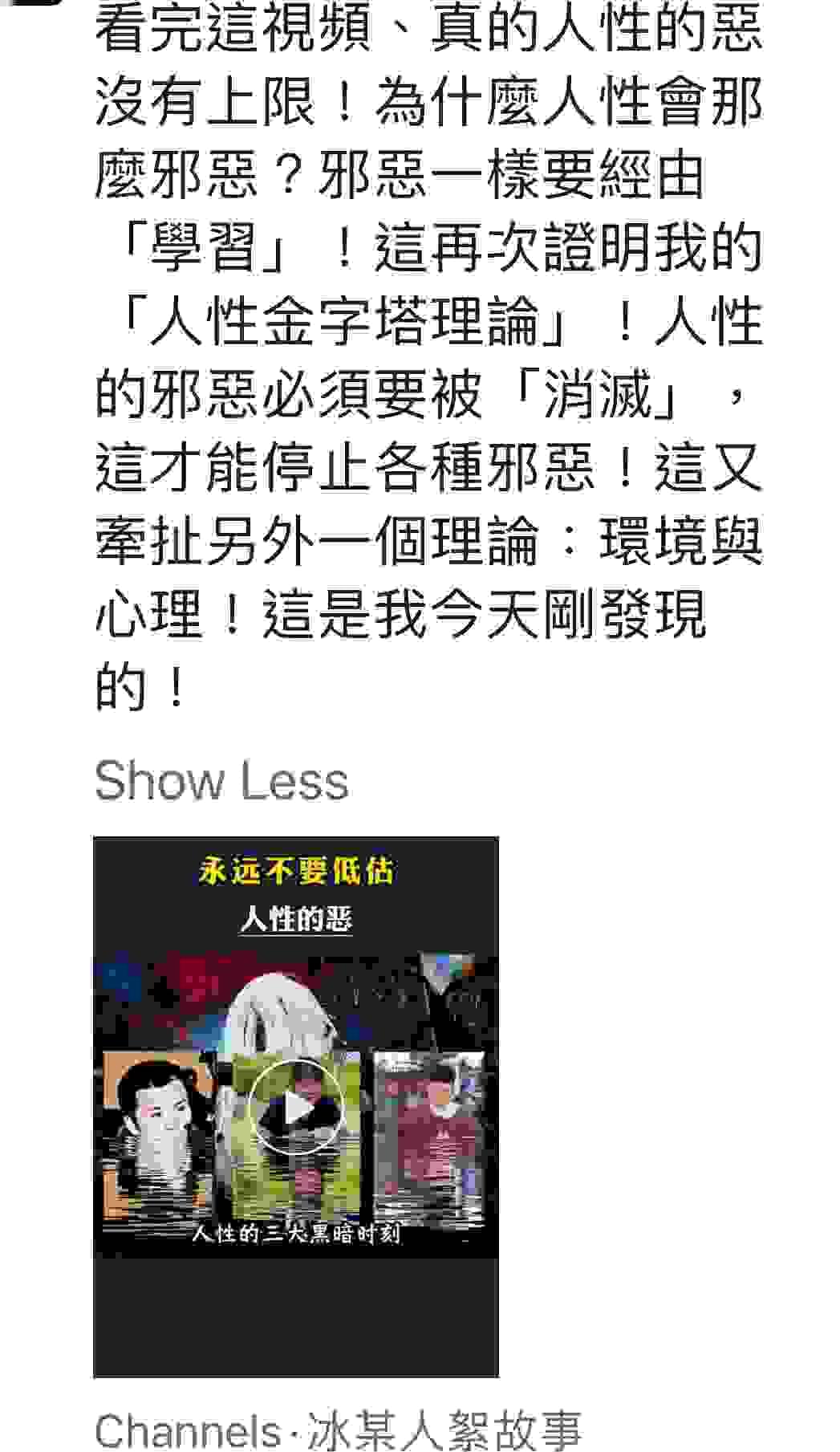Image resolution: width=840 pixels, height=1452 pixels.
Task: Collapse the post with Show Less
Action: pos(221,780)
